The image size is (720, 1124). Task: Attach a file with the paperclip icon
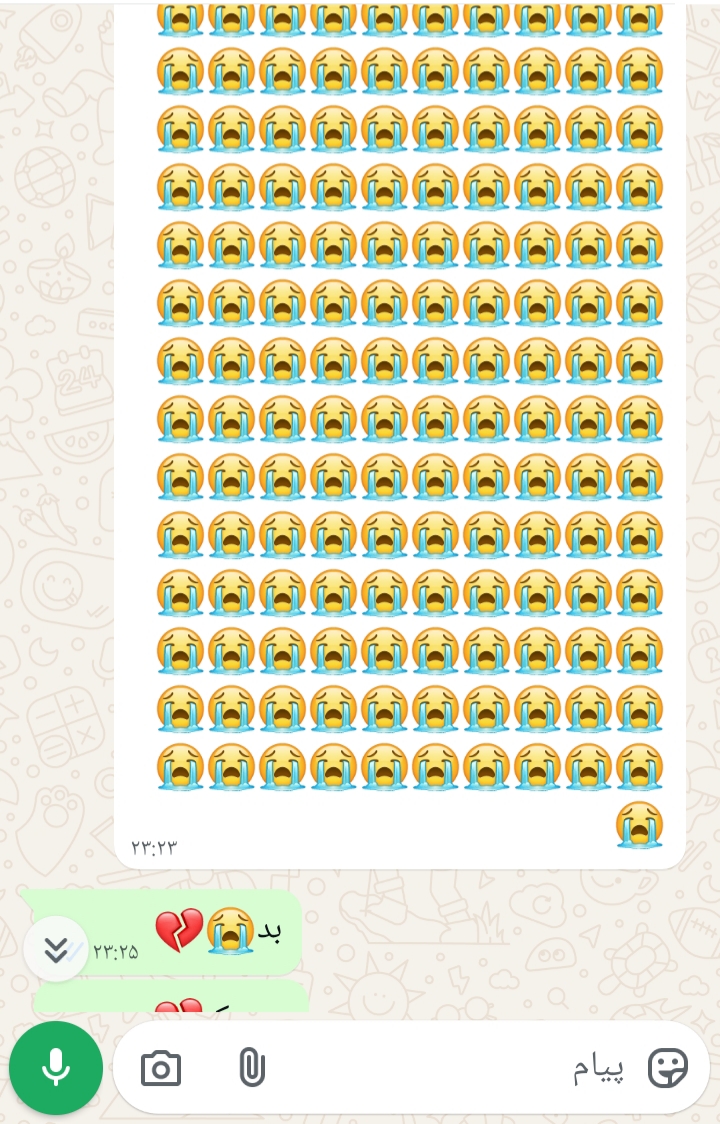point(252,1068)
